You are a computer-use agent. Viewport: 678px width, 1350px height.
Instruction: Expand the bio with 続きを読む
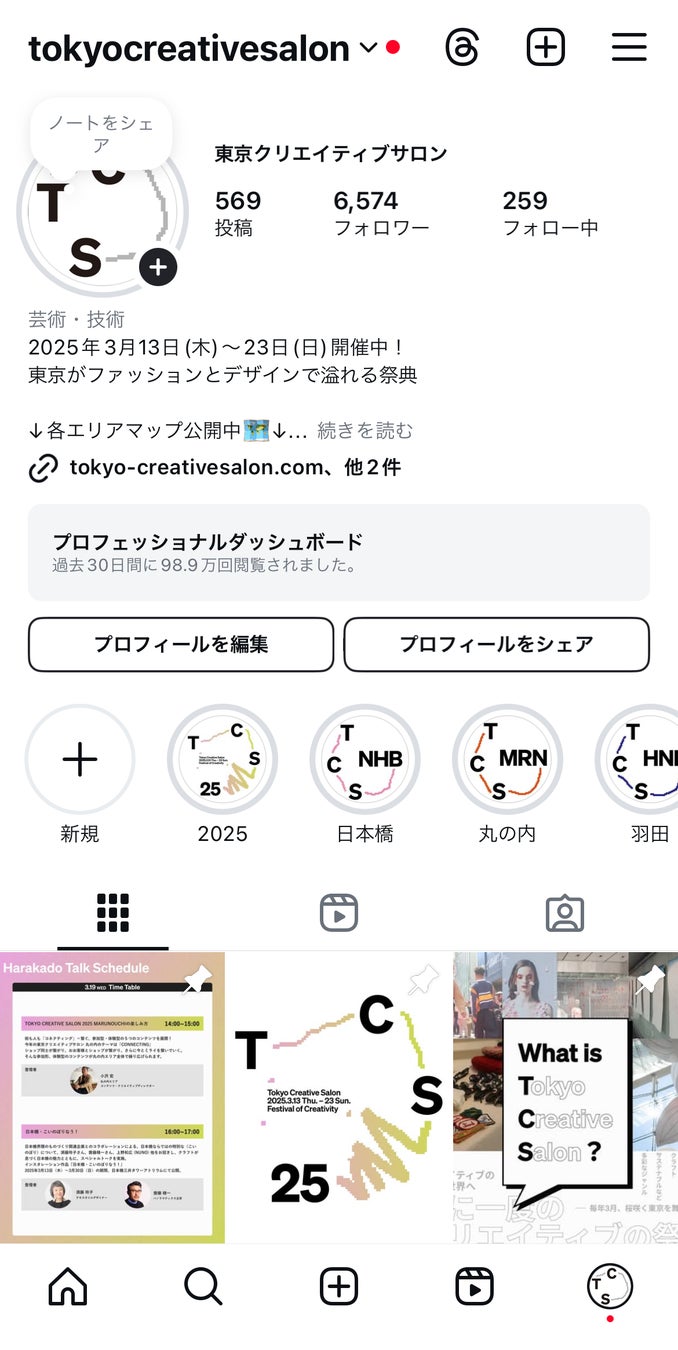(365, 431)
